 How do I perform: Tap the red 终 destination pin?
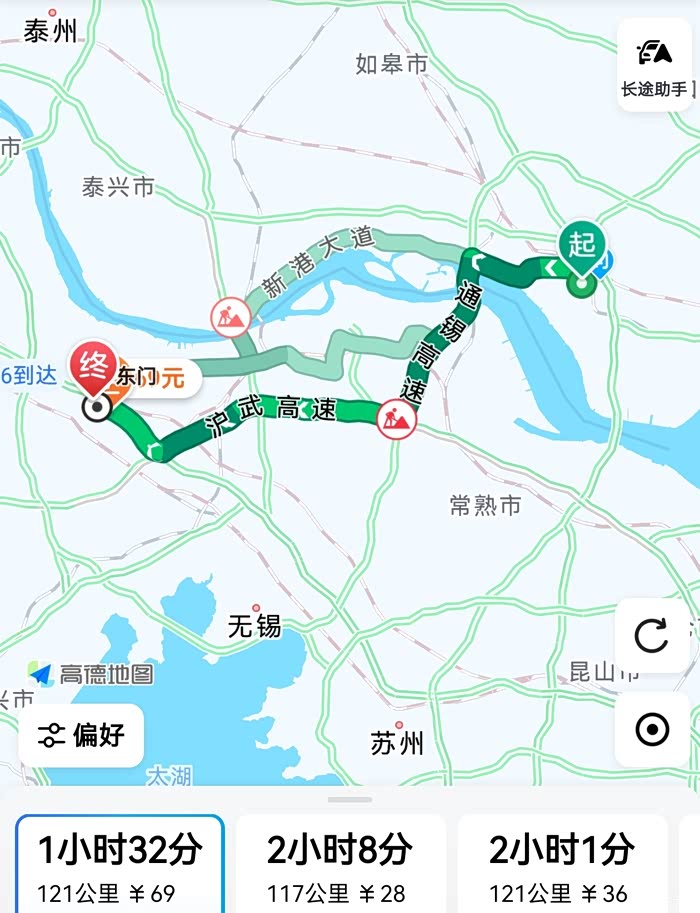(x=93, y=368)
